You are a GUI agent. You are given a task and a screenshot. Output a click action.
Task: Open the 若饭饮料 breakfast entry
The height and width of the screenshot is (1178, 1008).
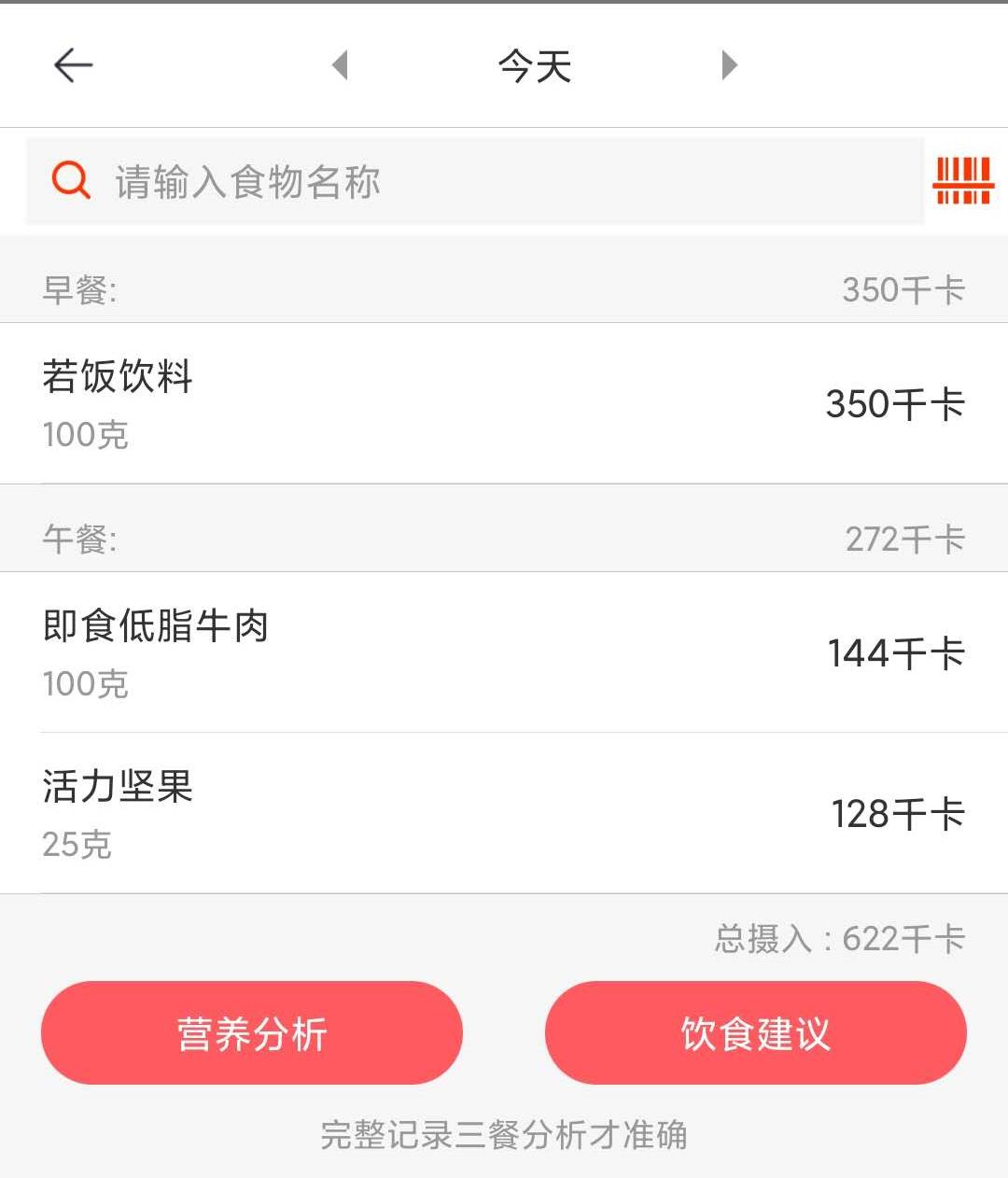click(504, 403)
